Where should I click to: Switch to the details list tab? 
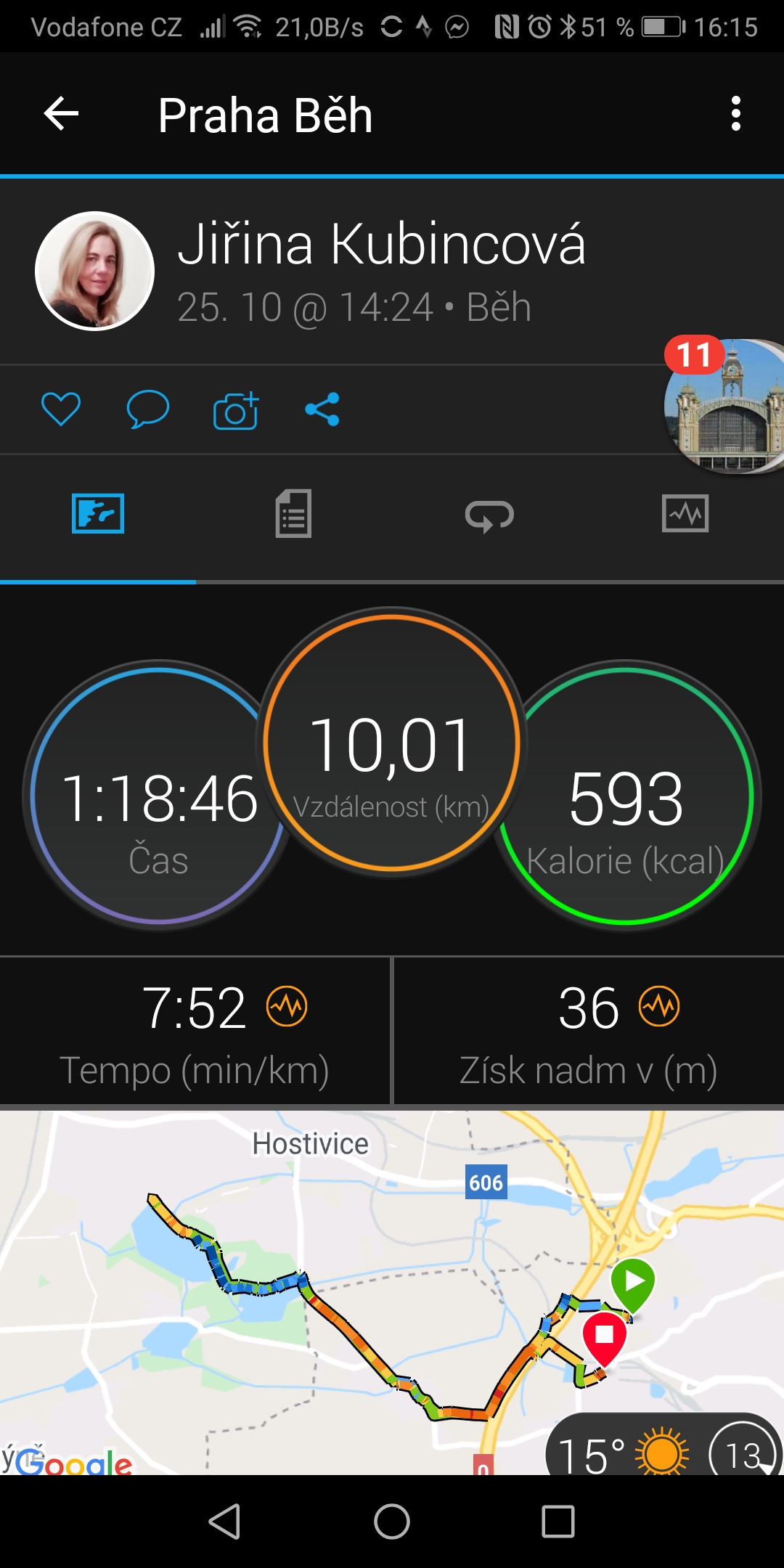point(293,514)
